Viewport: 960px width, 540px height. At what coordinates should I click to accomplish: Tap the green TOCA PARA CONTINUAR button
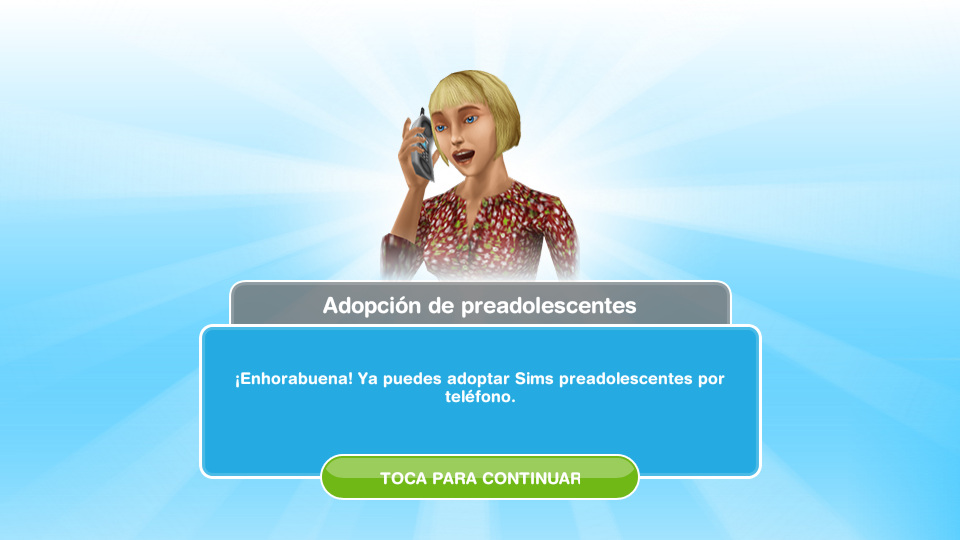480,478
